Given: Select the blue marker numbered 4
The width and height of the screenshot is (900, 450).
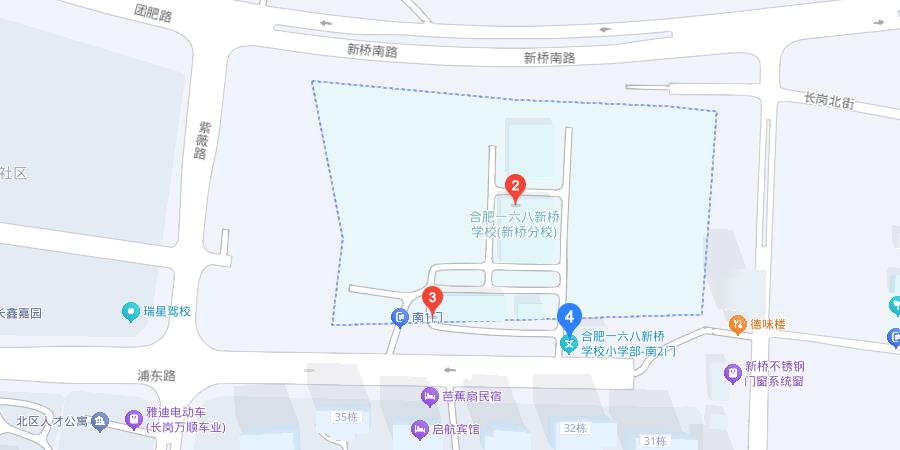Looking at the screenshot, I should tap(569, 317).
